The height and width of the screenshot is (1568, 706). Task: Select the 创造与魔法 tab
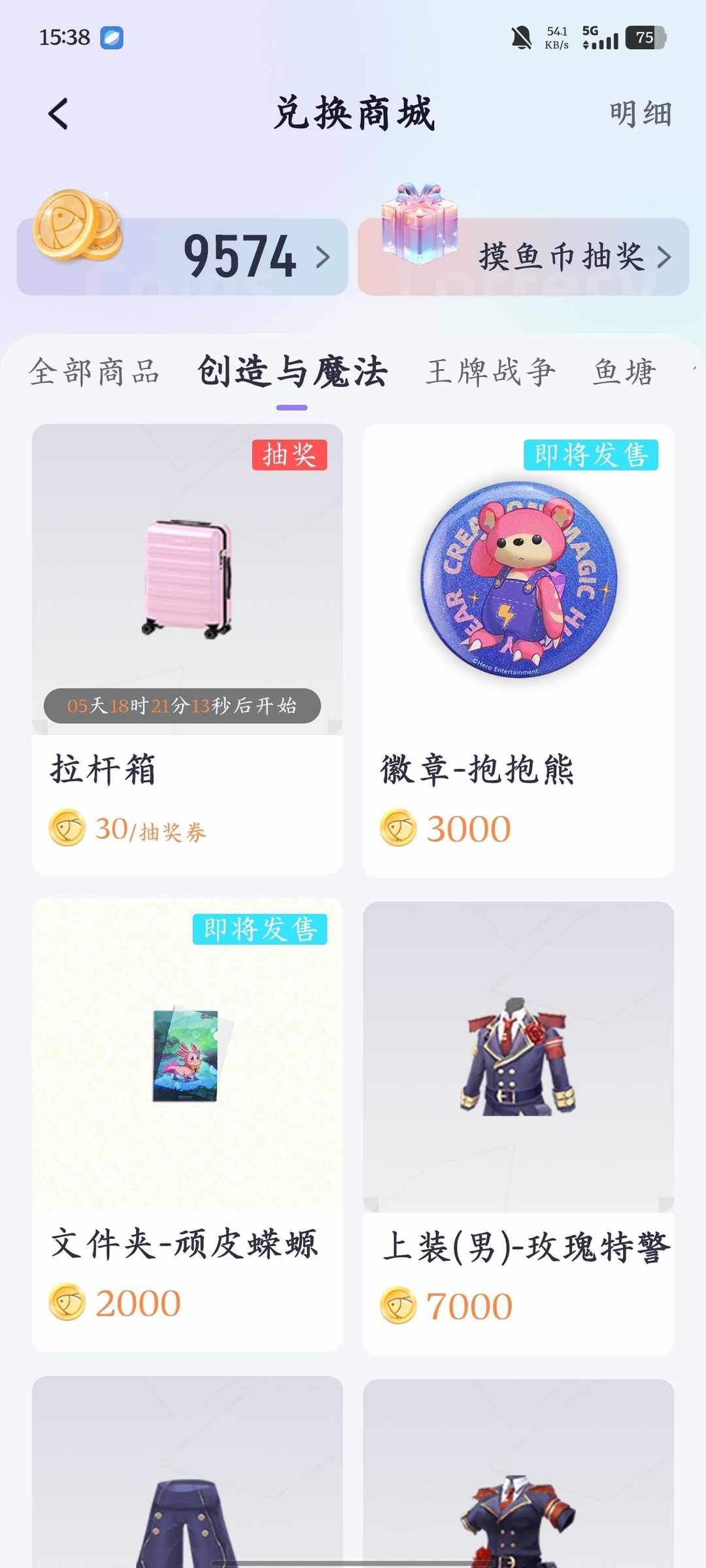point(292,372)
